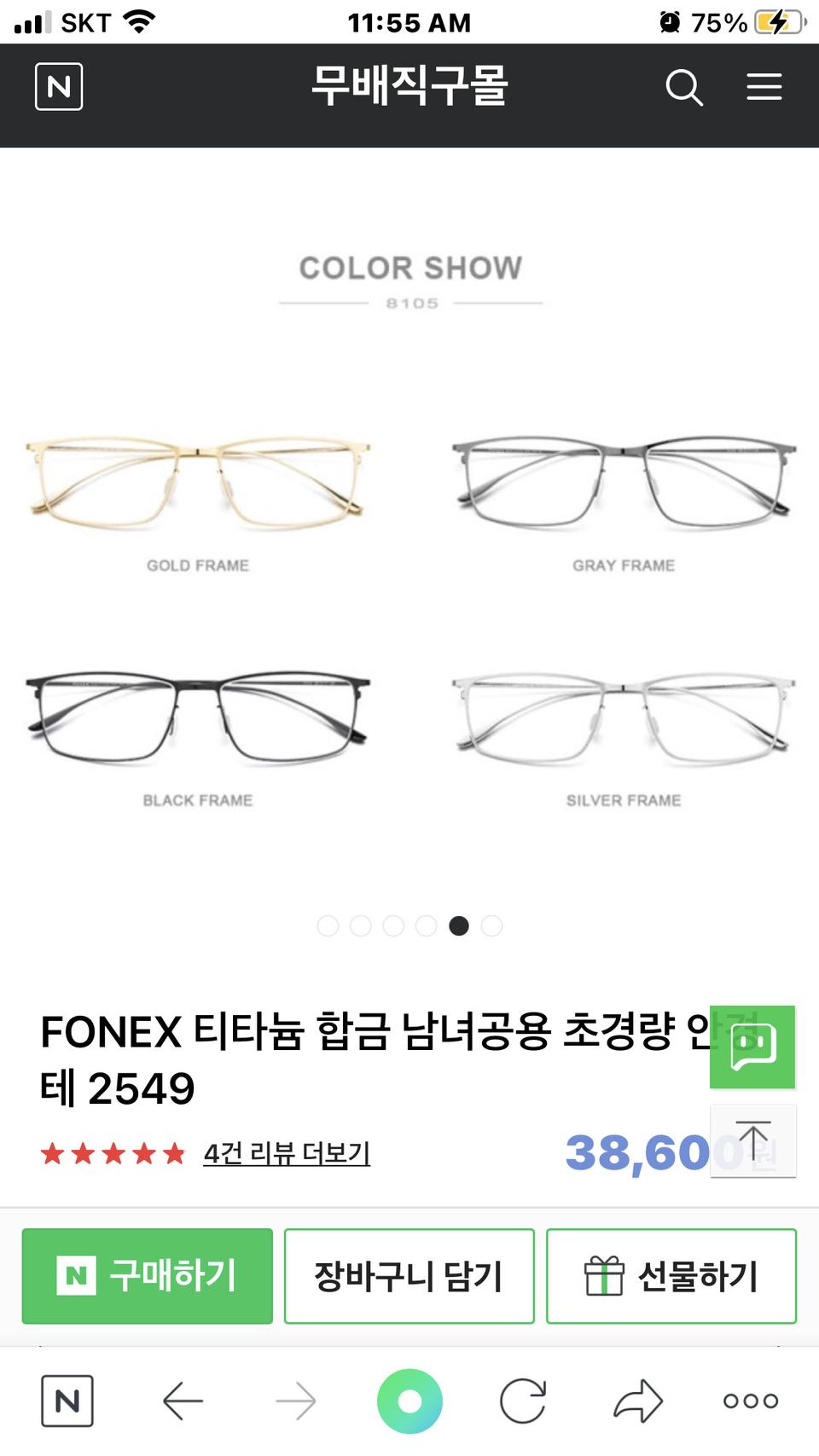819x1456 pixels.
Task: Tap the forward arrow in bottom toolbar
Action: [294, 1399]
